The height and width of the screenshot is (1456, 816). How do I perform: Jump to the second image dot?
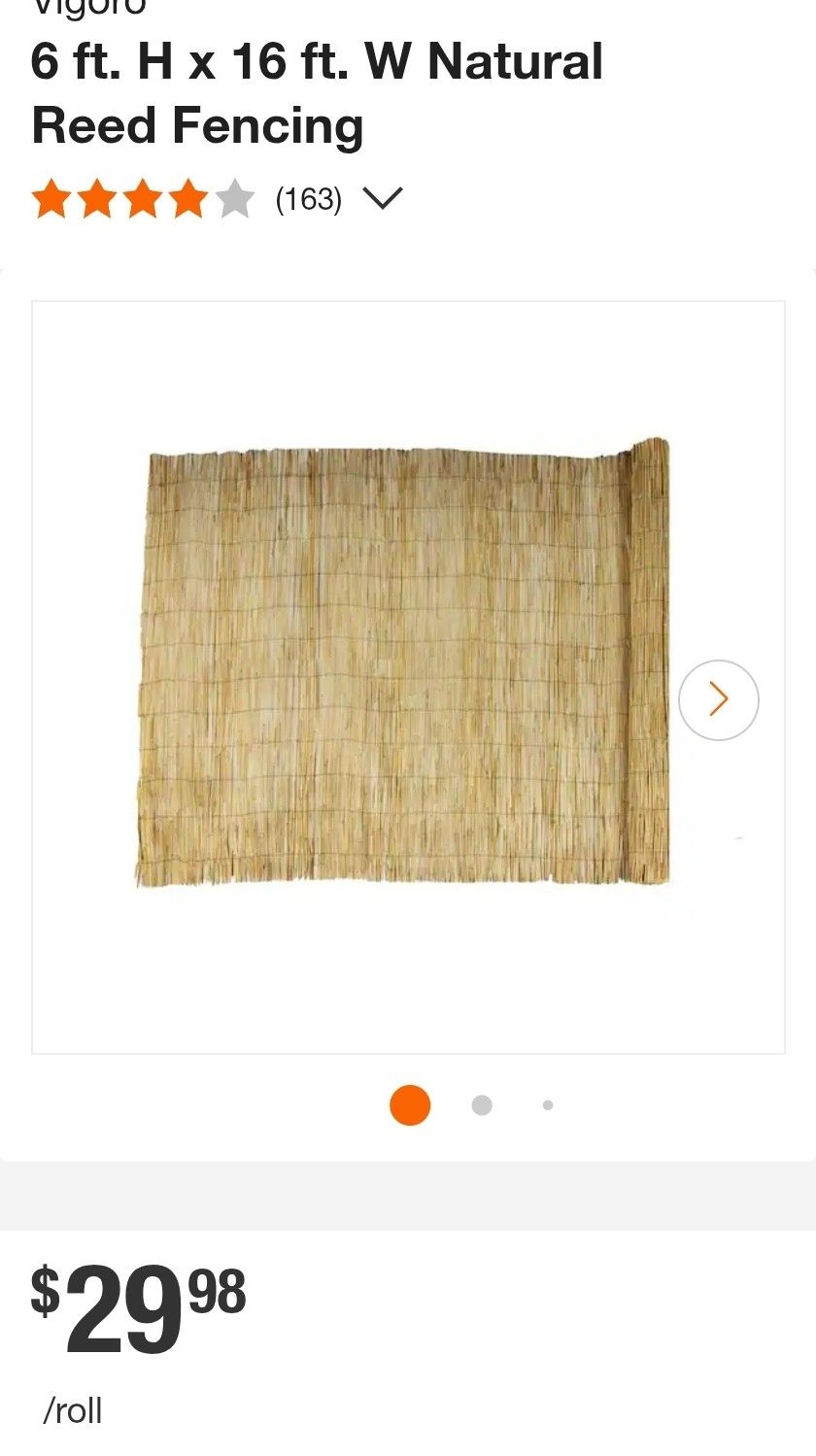(x=482, y=1105)
